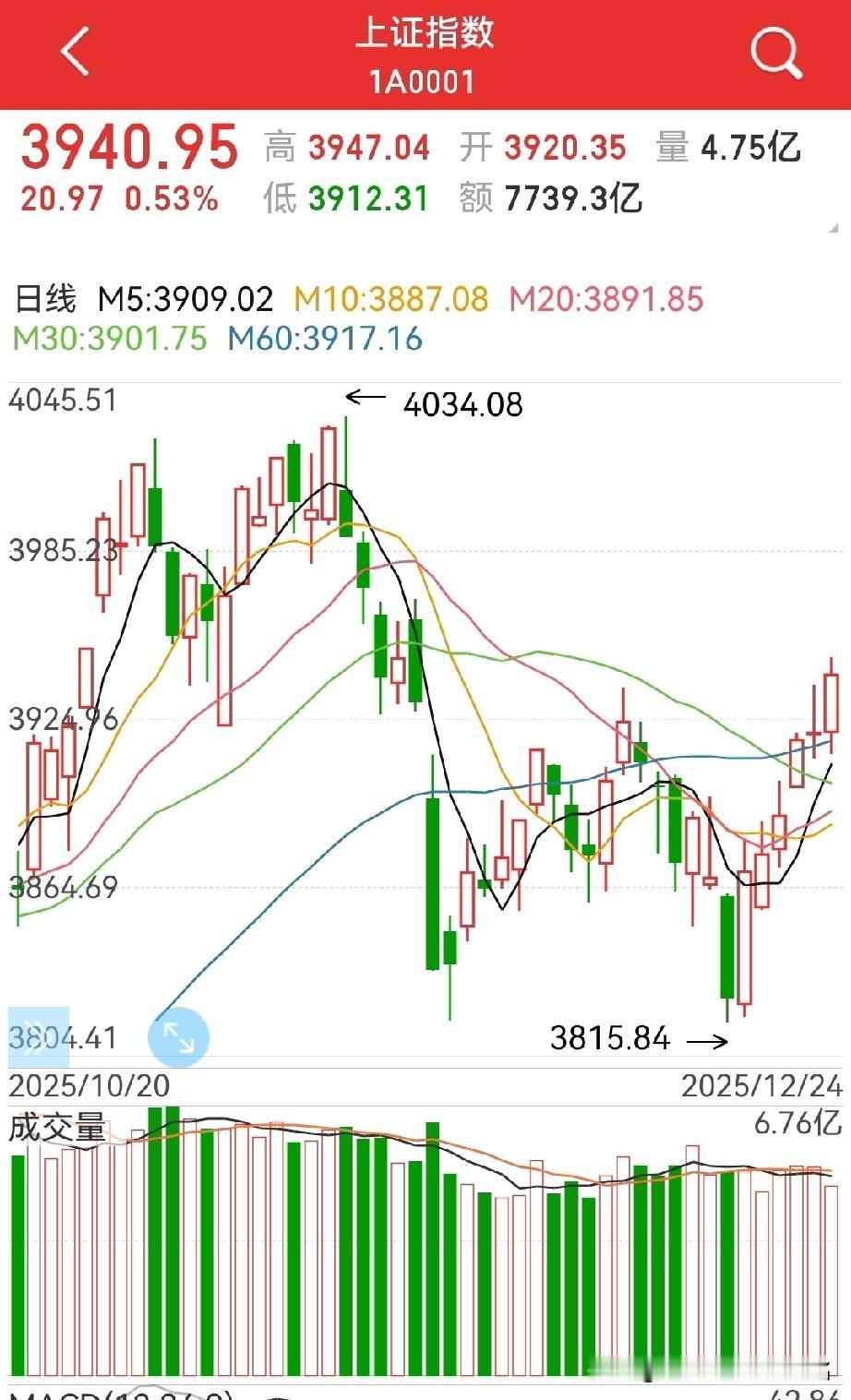
Task: Go back using the top-left arrow
Action: (x=76, y=53)
